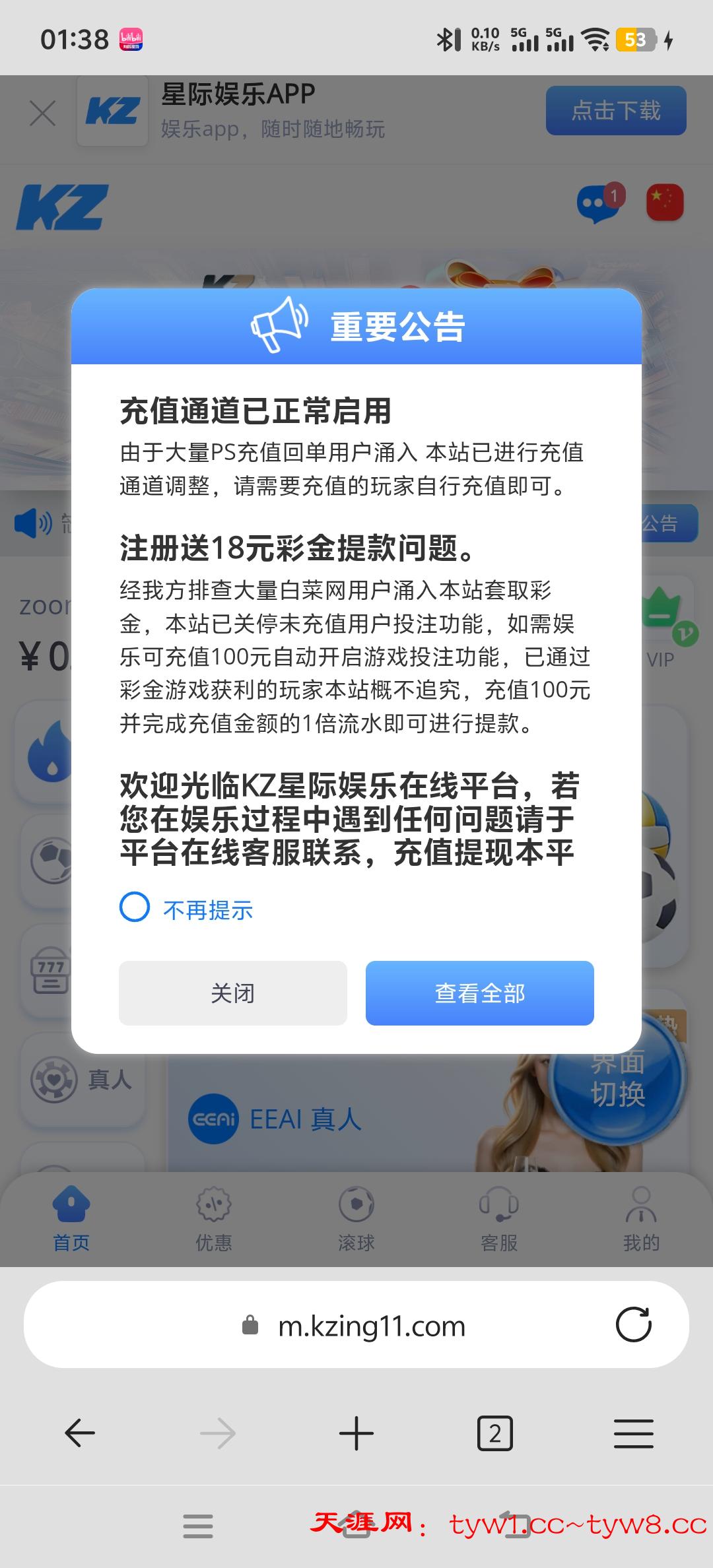Open the browser hamburger menu
Image resolution: width=713 pixels, height=1568 pixels.
[633, 1433]
